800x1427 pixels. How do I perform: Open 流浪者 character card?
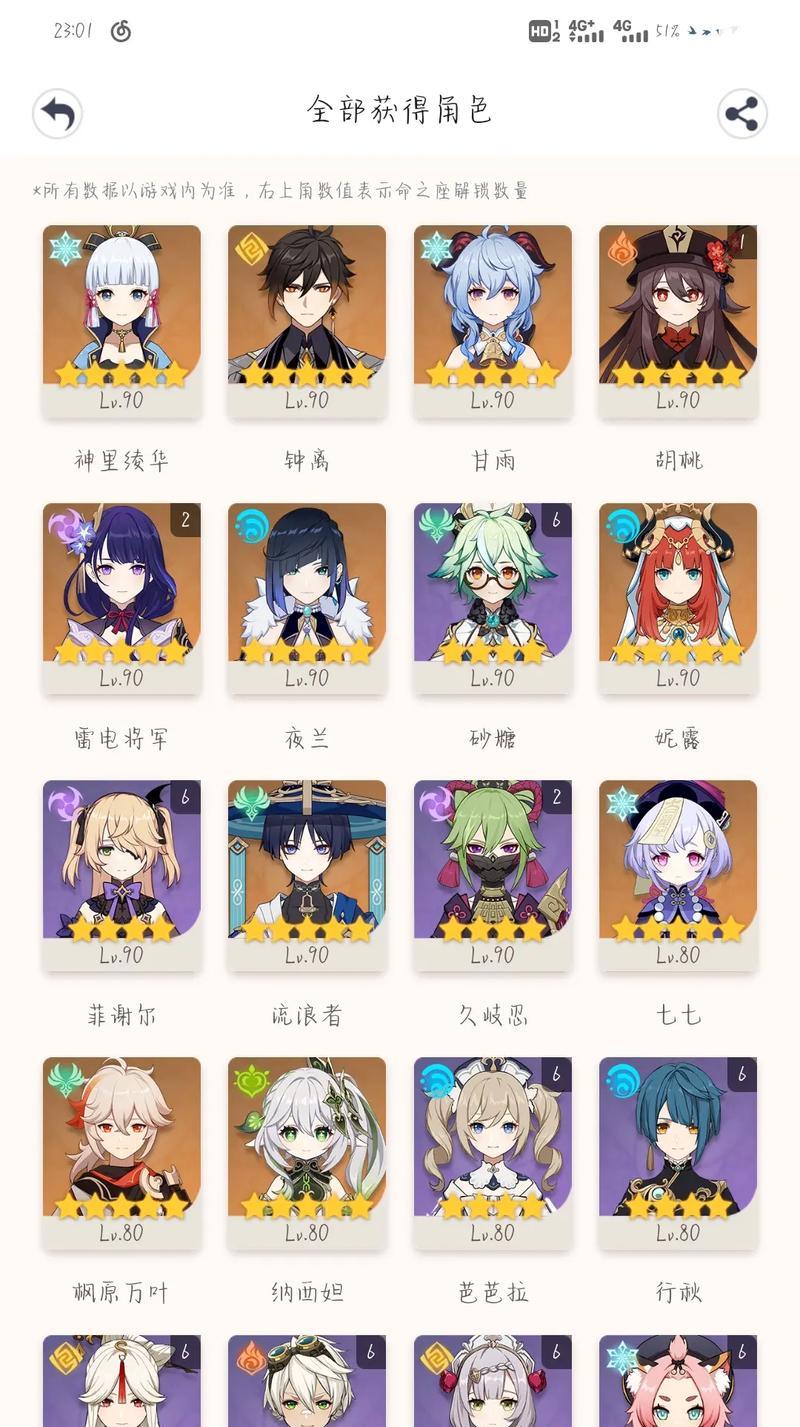coord(307,874)
